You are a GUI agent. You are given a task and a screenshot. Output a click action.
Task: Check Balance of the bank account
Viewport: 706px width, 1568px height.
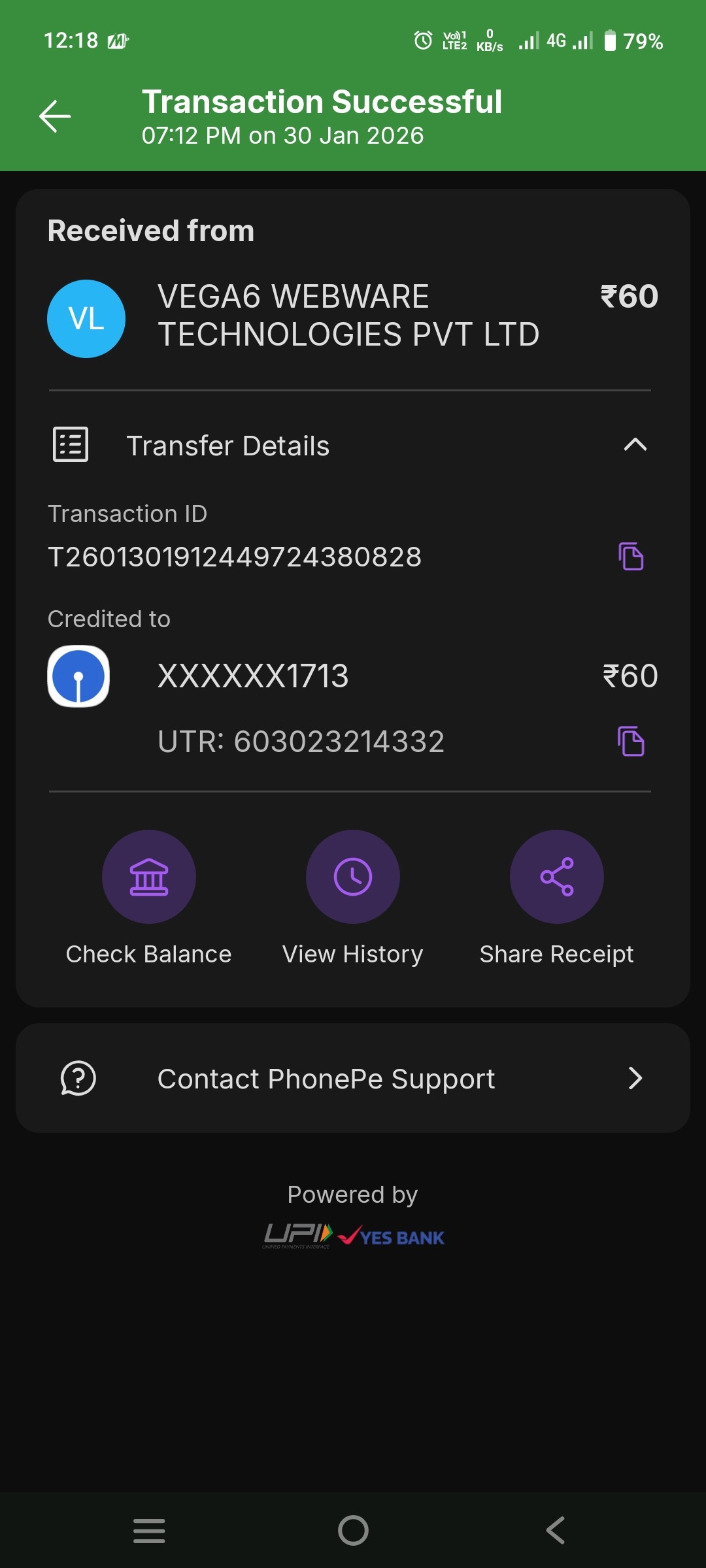pyautogui.click(x=149, y=877)
